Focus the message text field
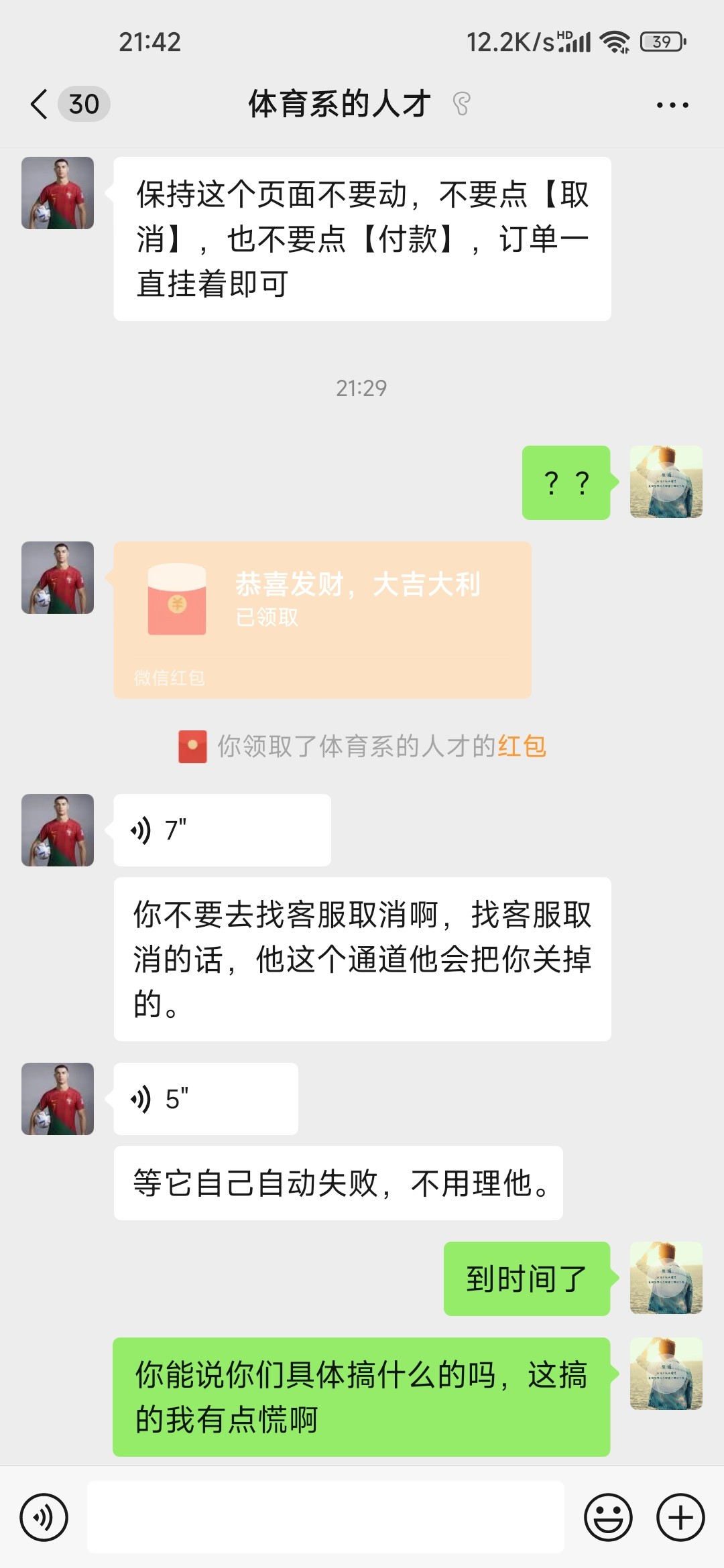This screenshot has height=1568, width=724. pyautogui.click(x=325, y=1518)
